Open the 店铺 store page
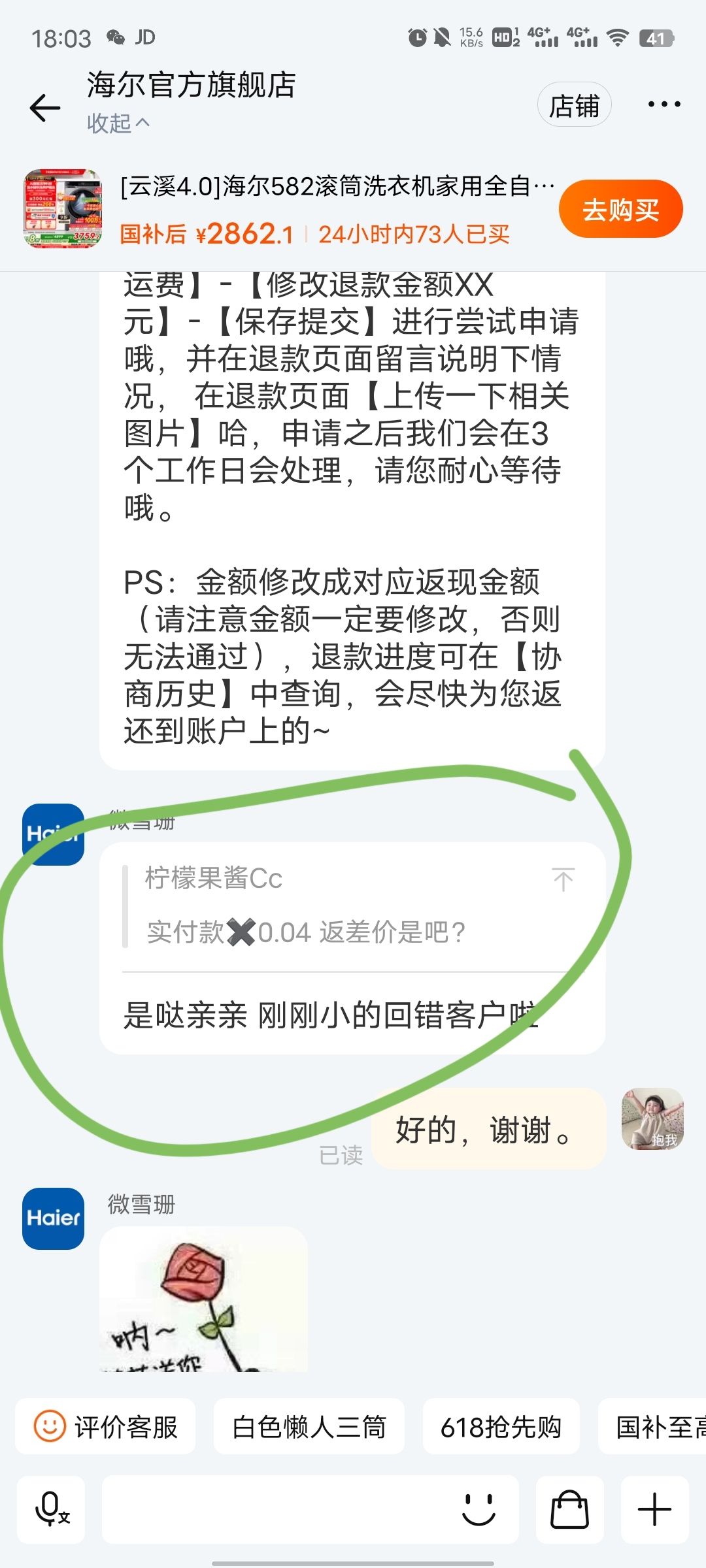The height and width of the screenshot is (1568, 706). pos(574,105)
